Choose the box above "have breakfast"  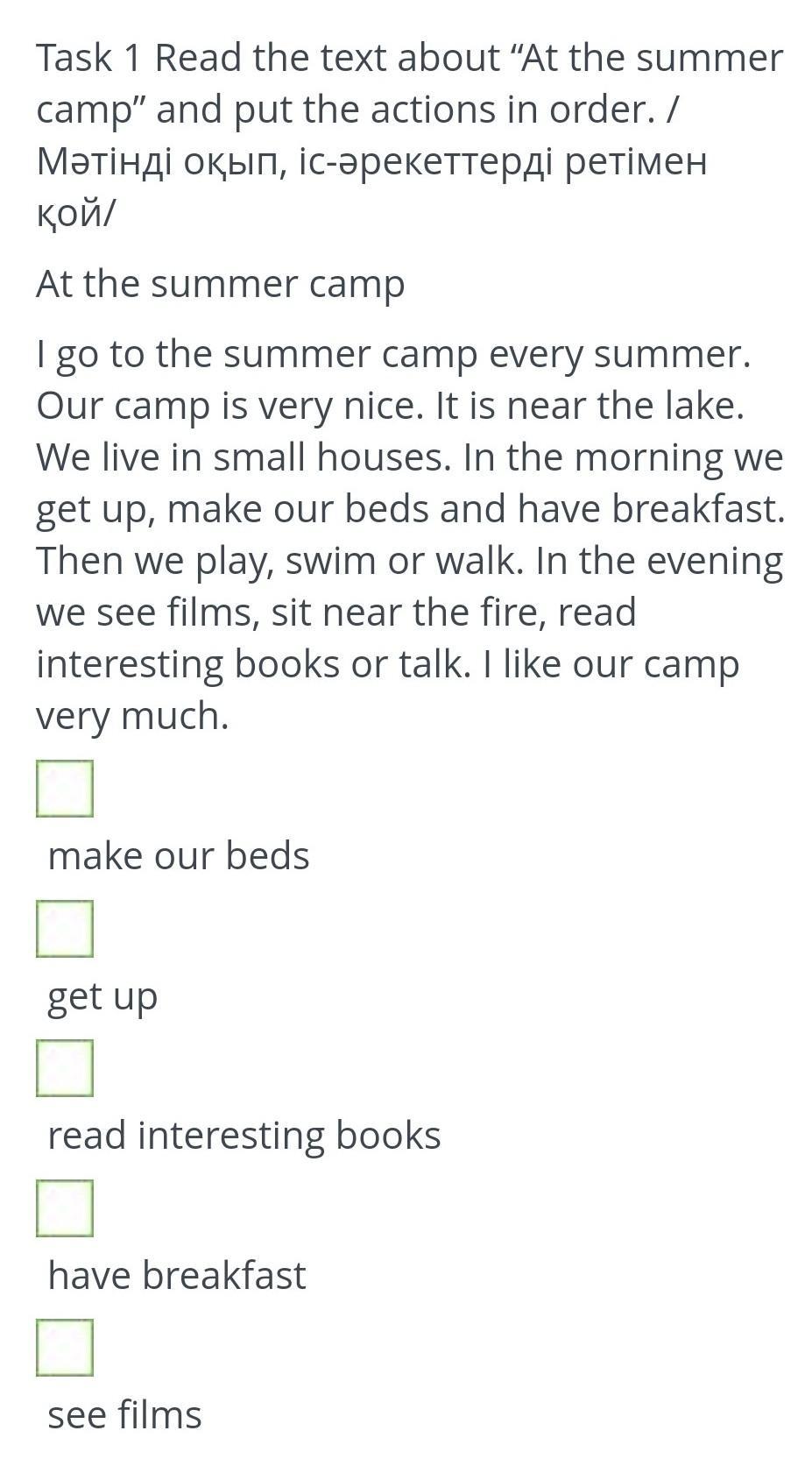coord(65,1208)
